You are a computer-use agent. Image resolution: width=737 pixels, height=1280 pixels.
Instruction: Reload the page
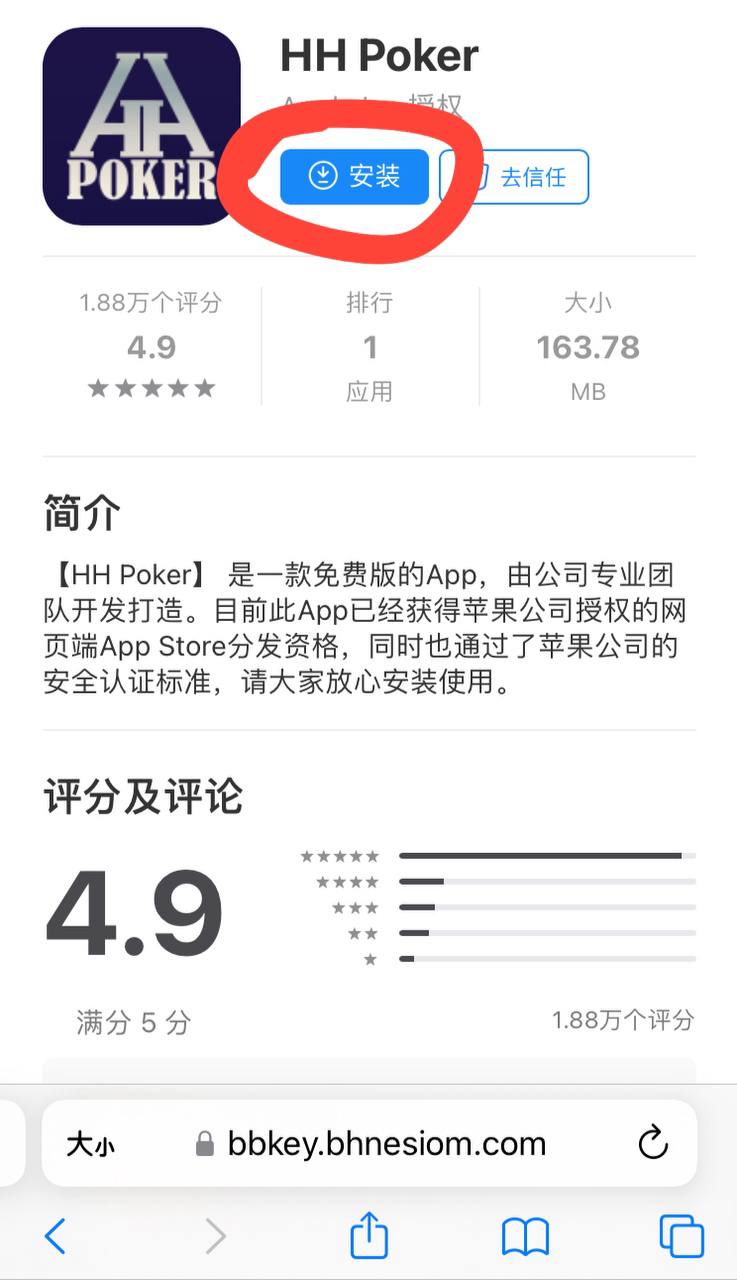(653, 1143)
